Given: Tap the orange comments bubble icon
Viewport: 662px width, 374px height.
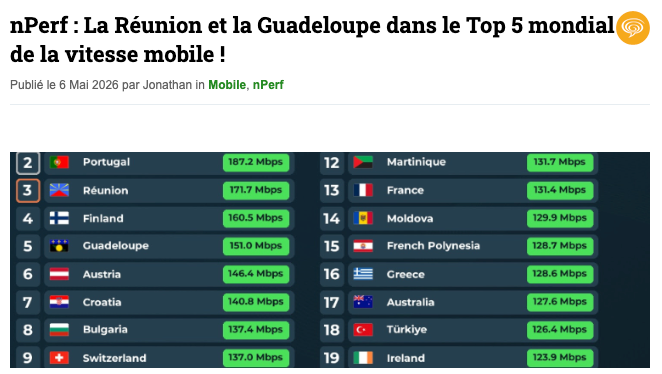Looking at the screenshot, I should coord(632,28).
